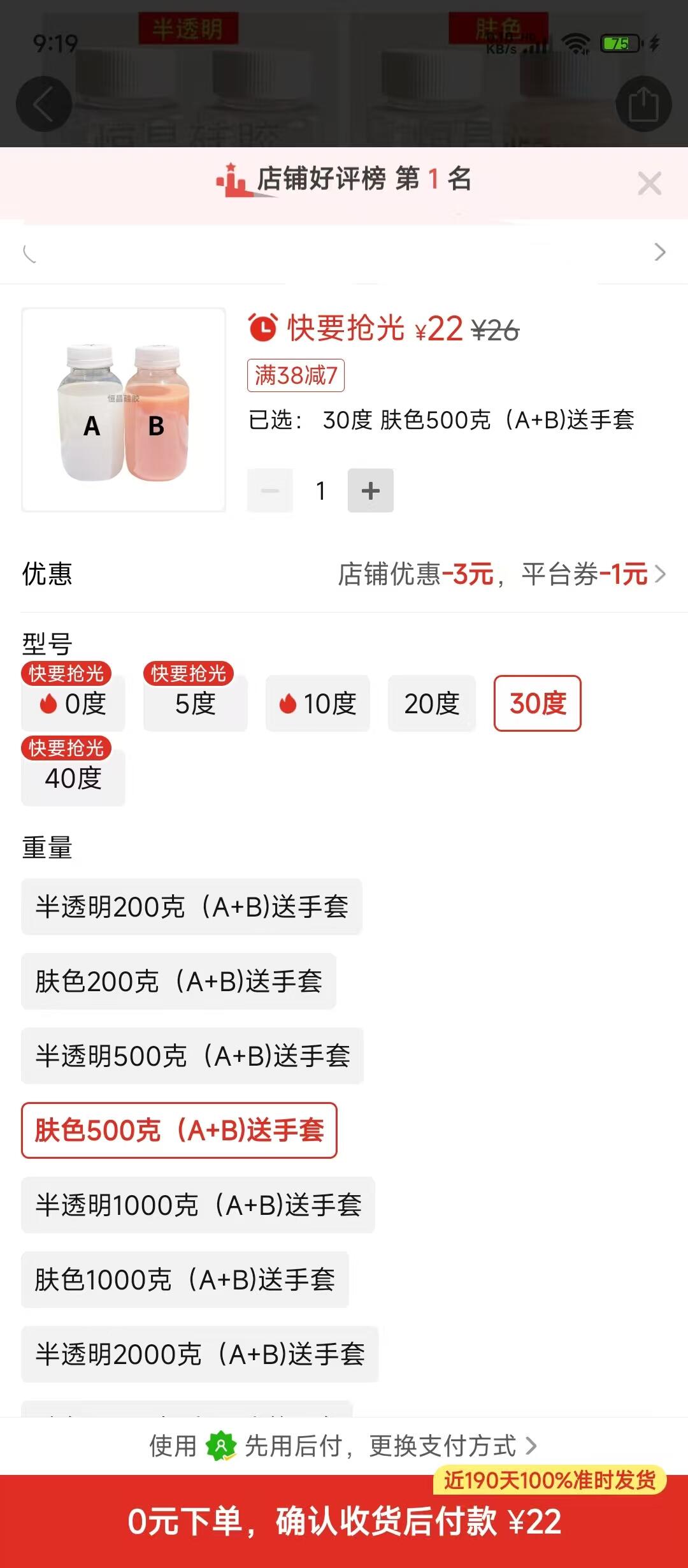The height and width of the screenshot is (1568, 688).
Task: Choose the 5度 model chip
Action: [195, 704]
